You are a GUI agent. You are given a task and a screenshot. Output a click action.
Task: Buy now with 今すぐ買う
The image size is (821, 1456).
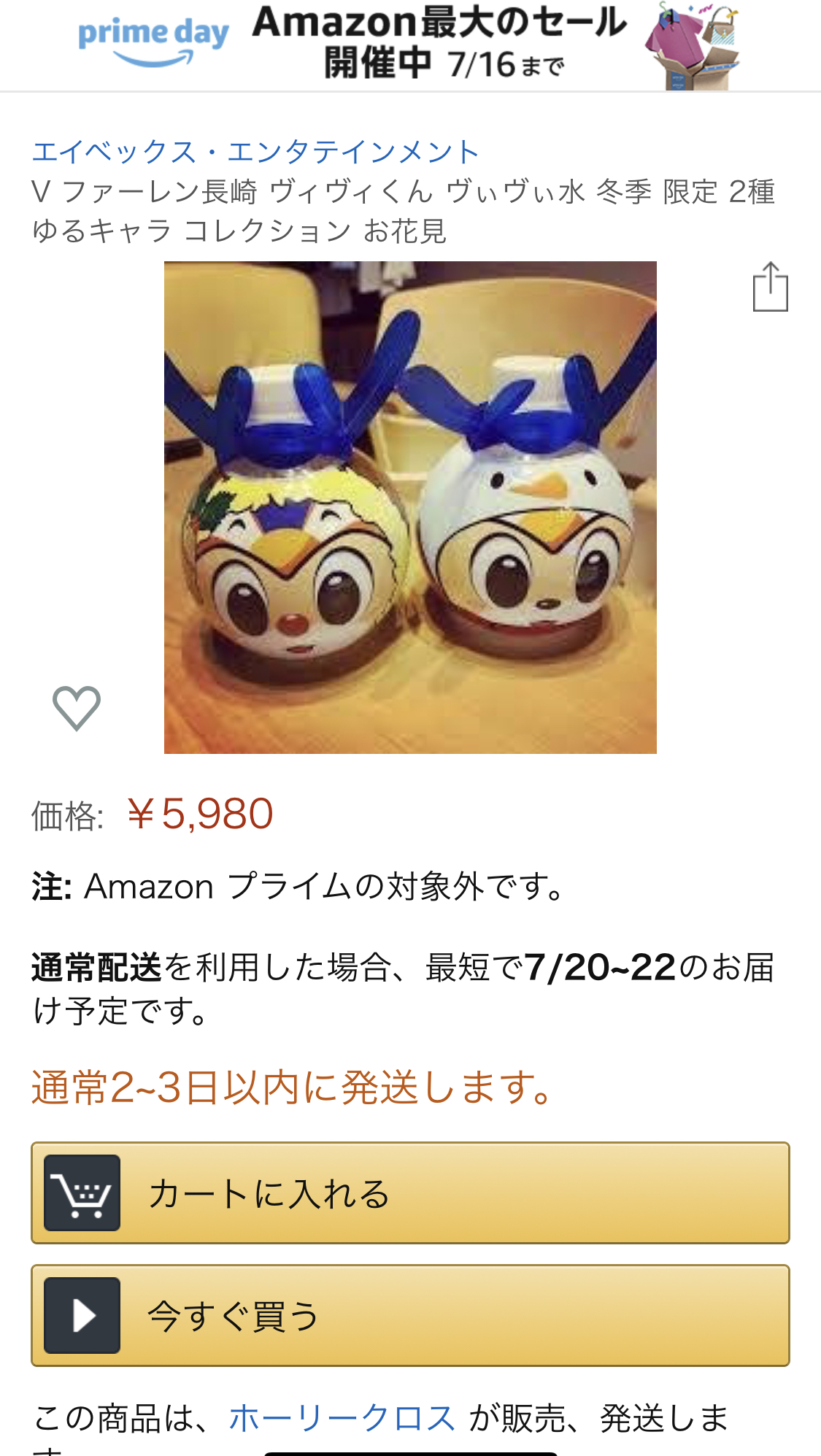tap(410, 1315)
